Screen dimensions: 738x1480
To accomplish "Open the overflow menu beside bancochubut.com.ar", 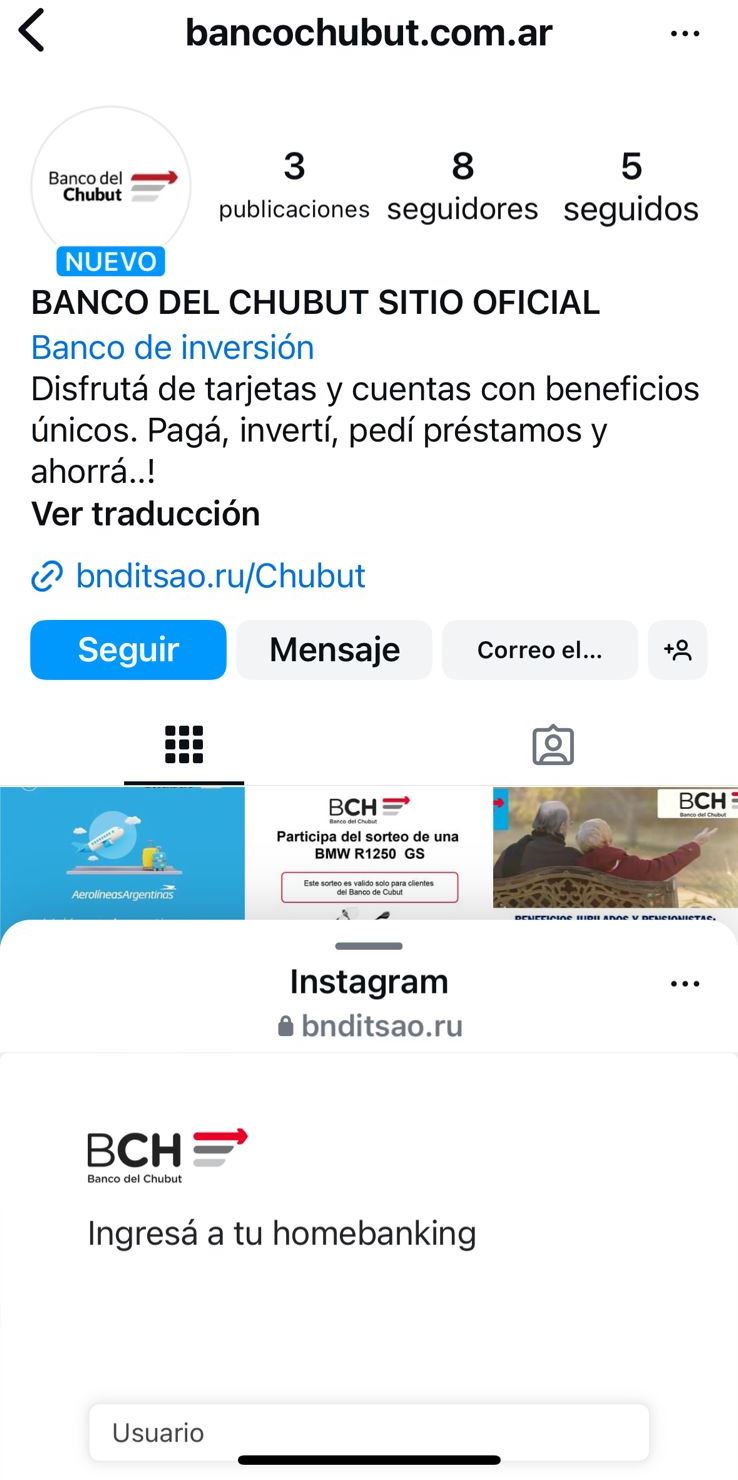I will 685,34.
